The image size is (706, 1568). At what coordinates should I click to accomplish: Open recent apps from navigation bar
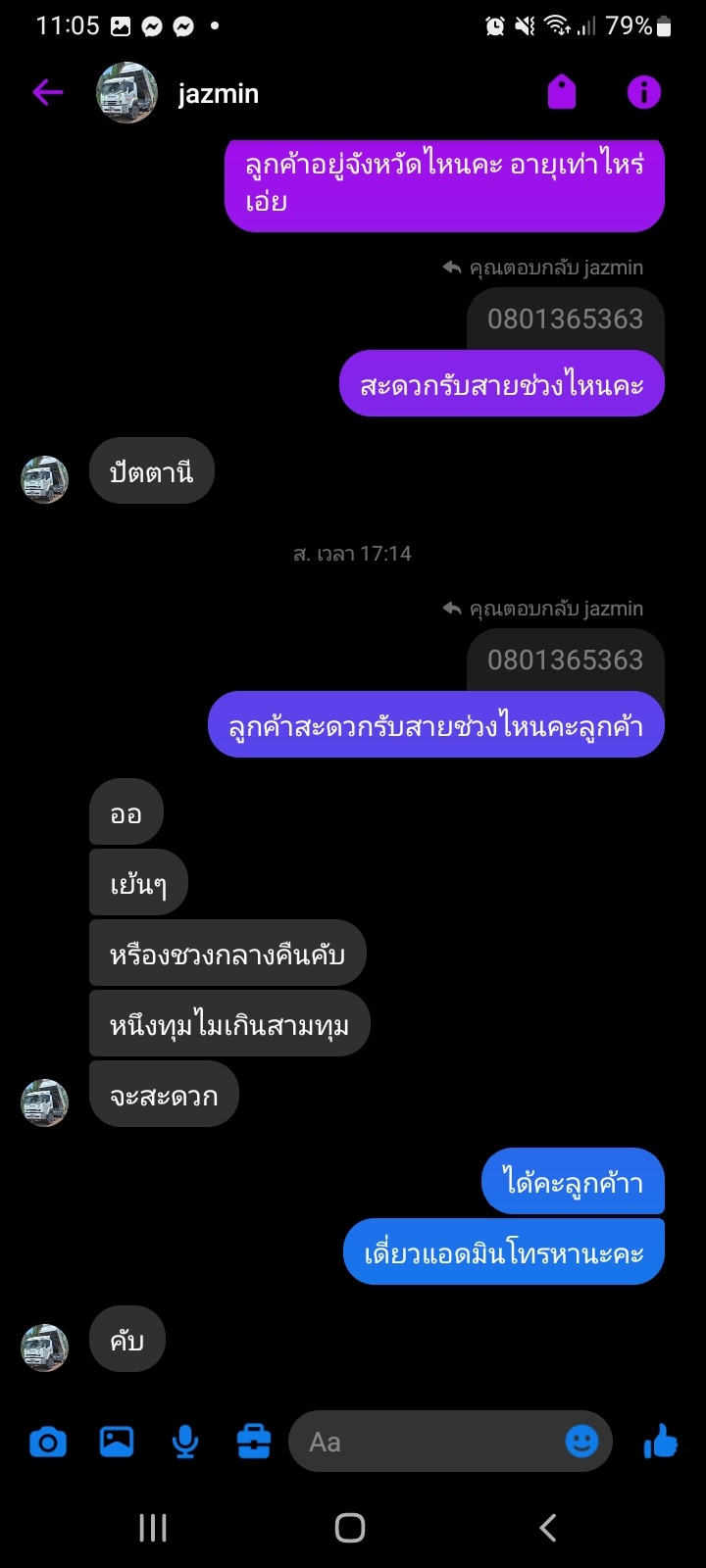pyautogui.click(x=153, y=1527)
